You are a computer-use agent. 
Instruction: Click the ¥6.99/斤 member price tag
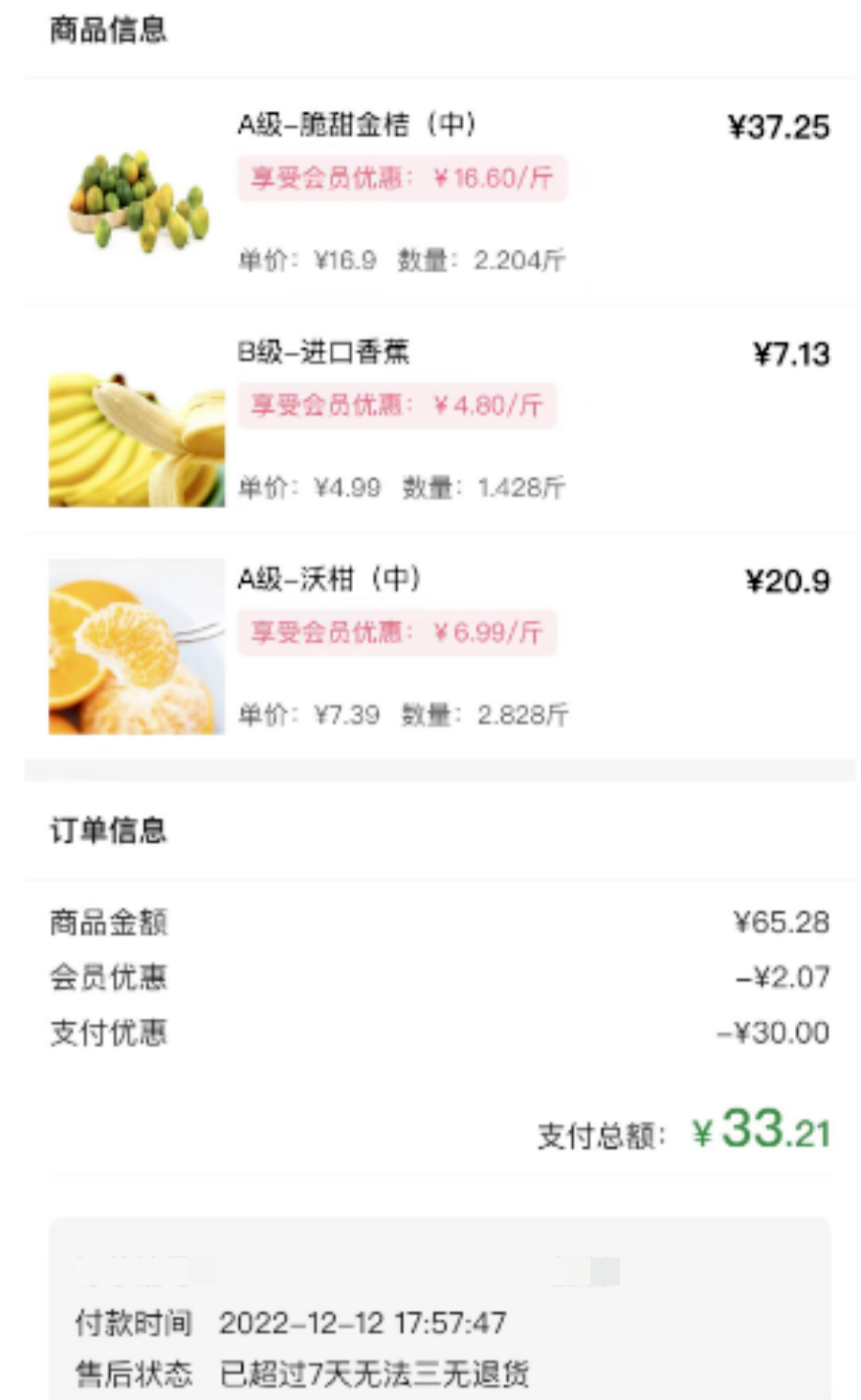pyautogui.click(x=395, y=633)
